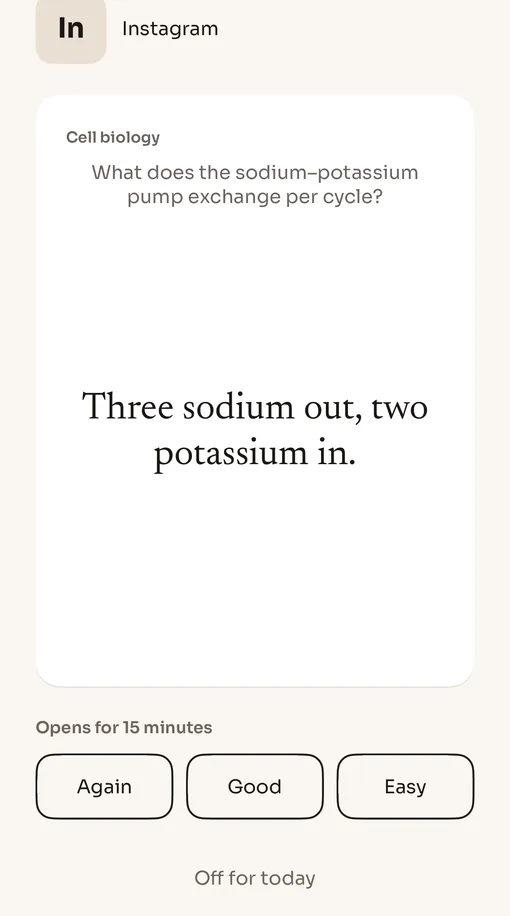Rate the card as Good
Image resolution: width=510 pixels, height=916 pixels.
(x=255, y=786)
